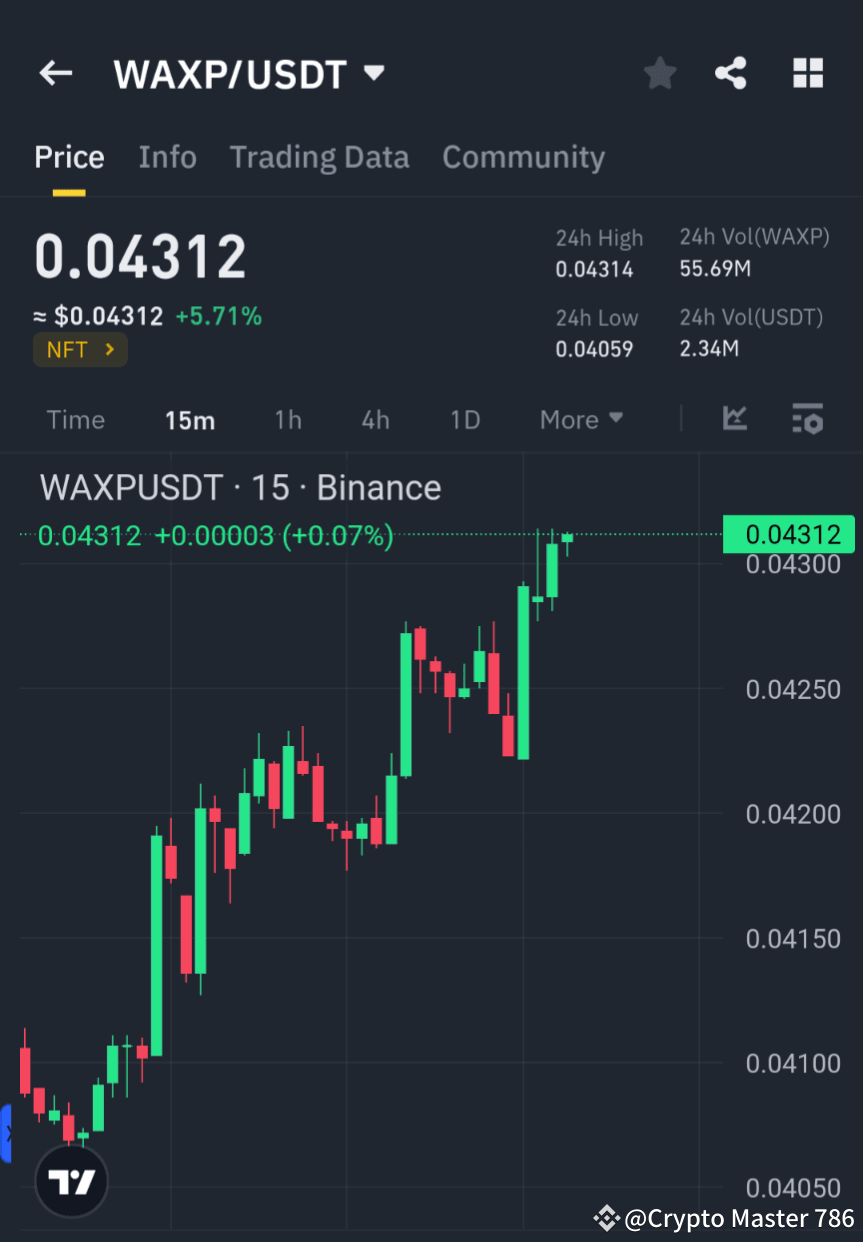
Task: Tap the current price 0.04312 display
Action: click(x=140, y=257)
